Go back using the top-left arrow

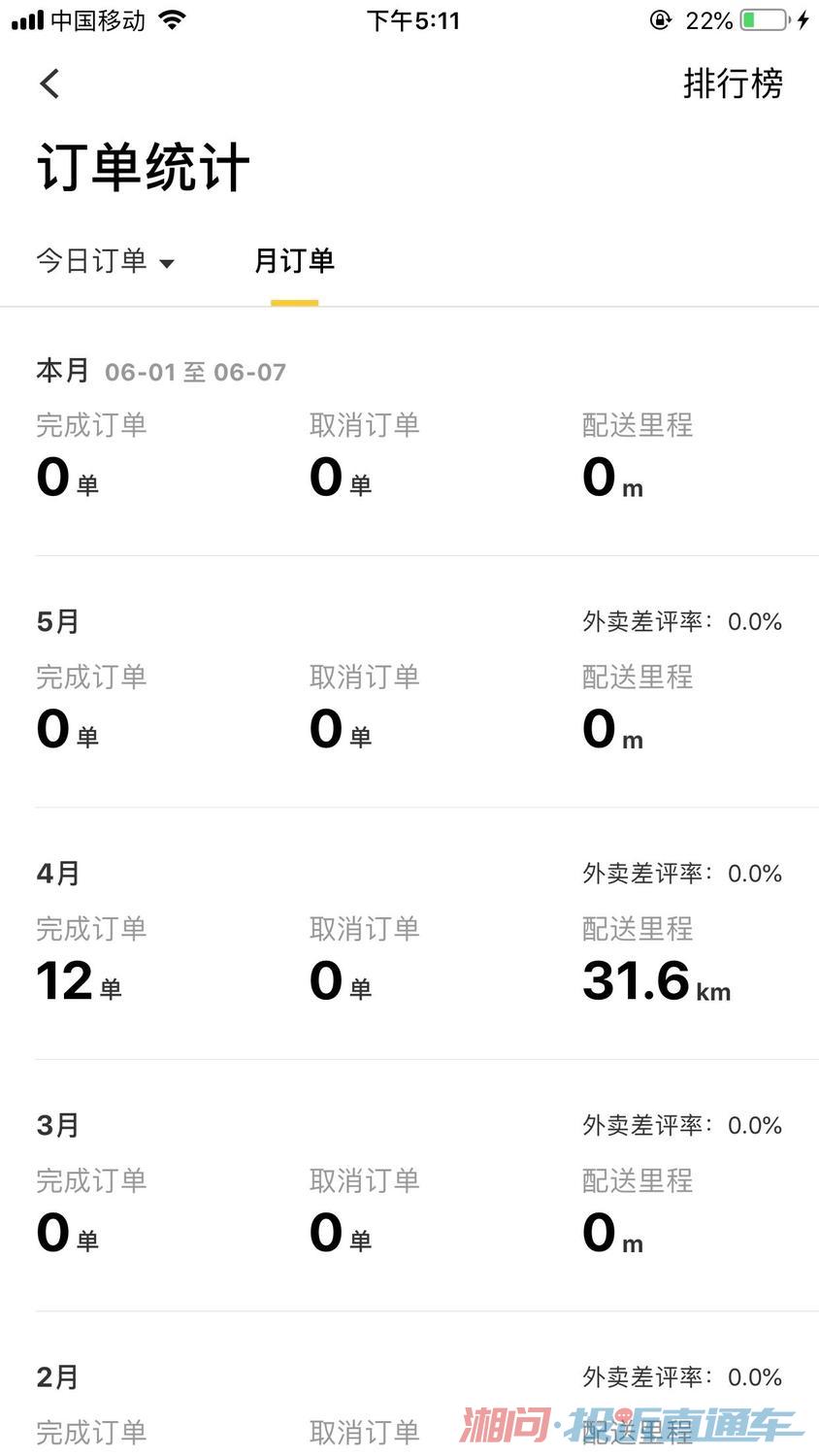(50, 83)
